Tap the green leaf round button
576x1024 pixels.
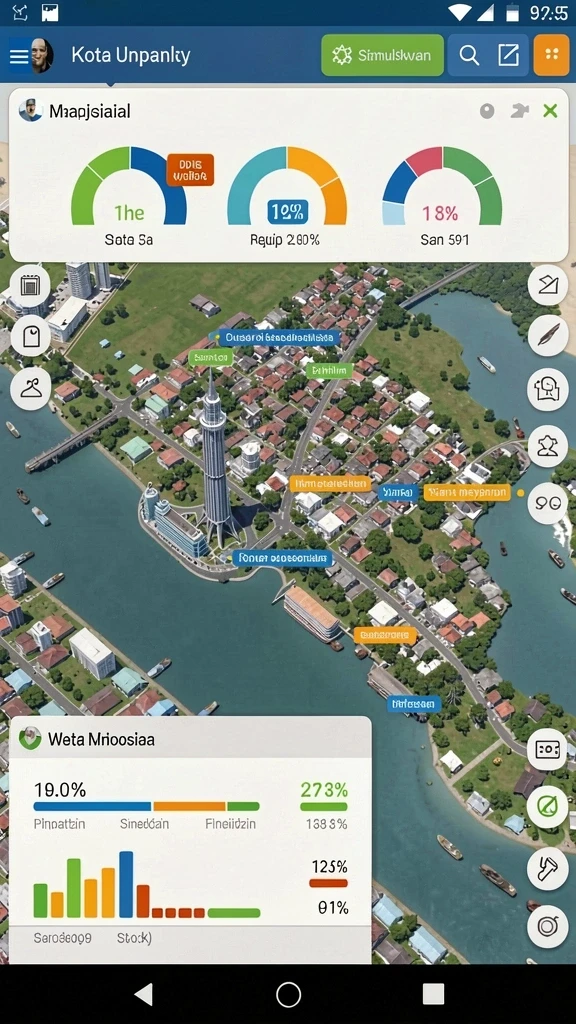coord(548,807)
